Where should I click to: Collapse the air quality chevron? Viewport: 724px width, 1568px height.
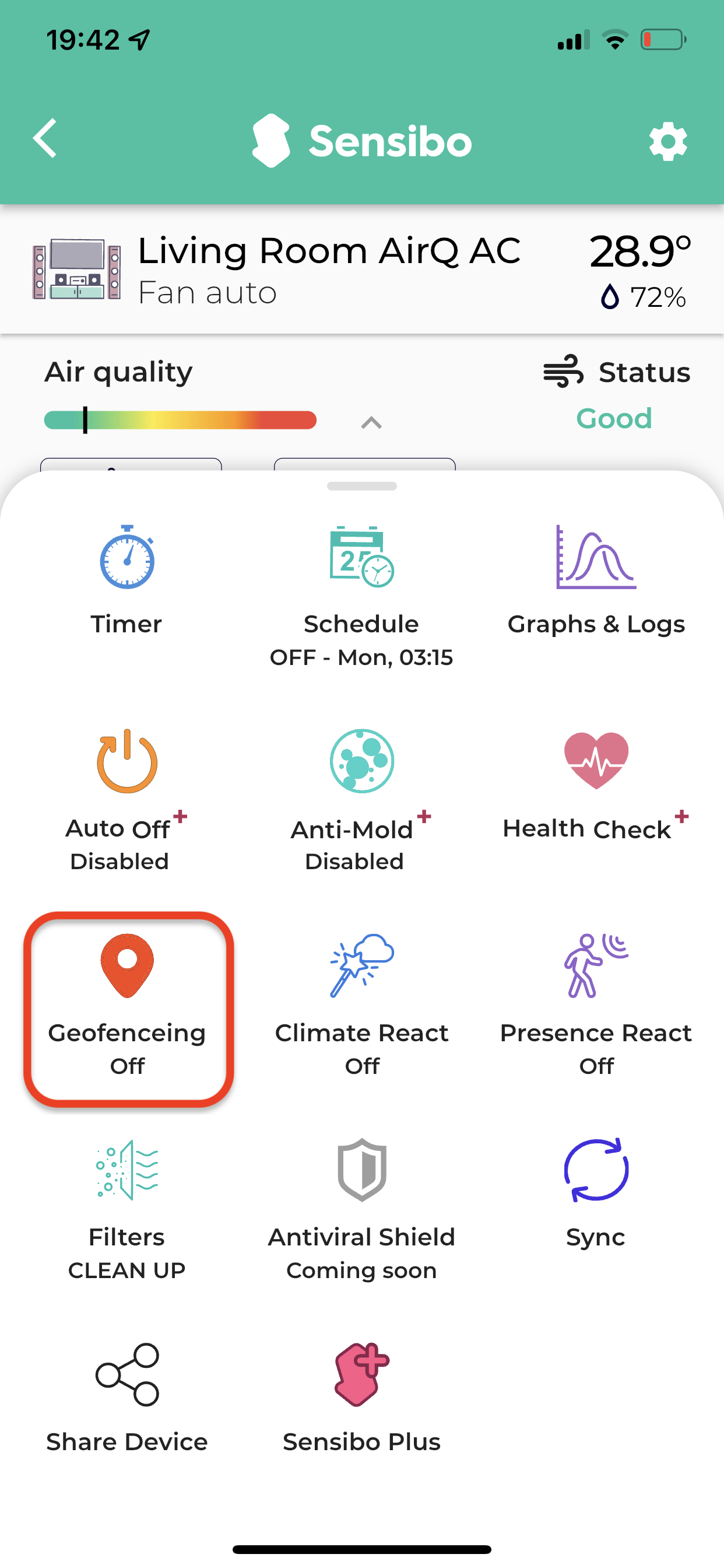[x=371, y=422]
